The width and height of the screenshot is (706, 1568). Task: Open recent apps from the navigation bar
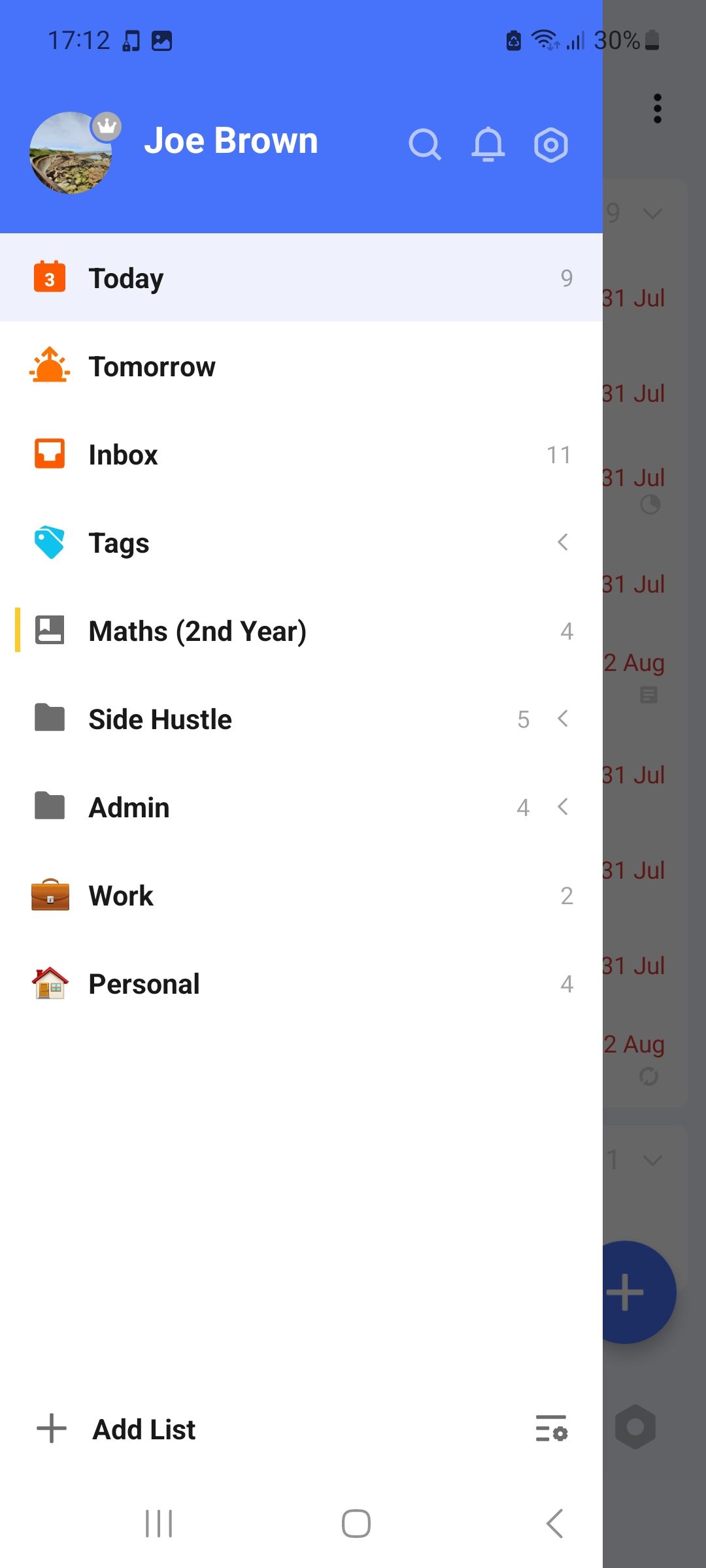(x=159, y=1524)
